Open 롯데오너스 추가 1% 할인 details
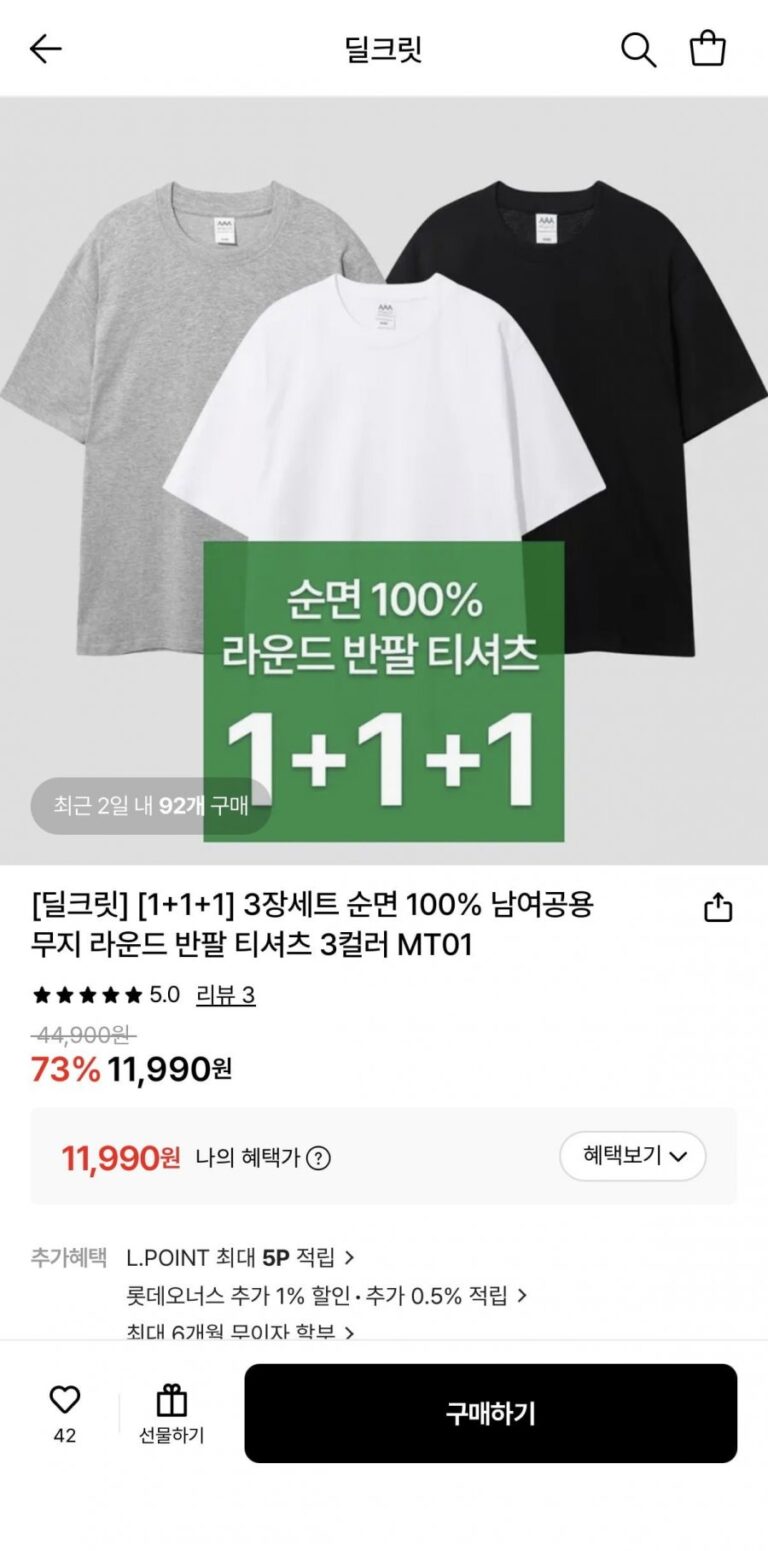The width and height of the screenshot is (768, 1551). click(326, 1296)
